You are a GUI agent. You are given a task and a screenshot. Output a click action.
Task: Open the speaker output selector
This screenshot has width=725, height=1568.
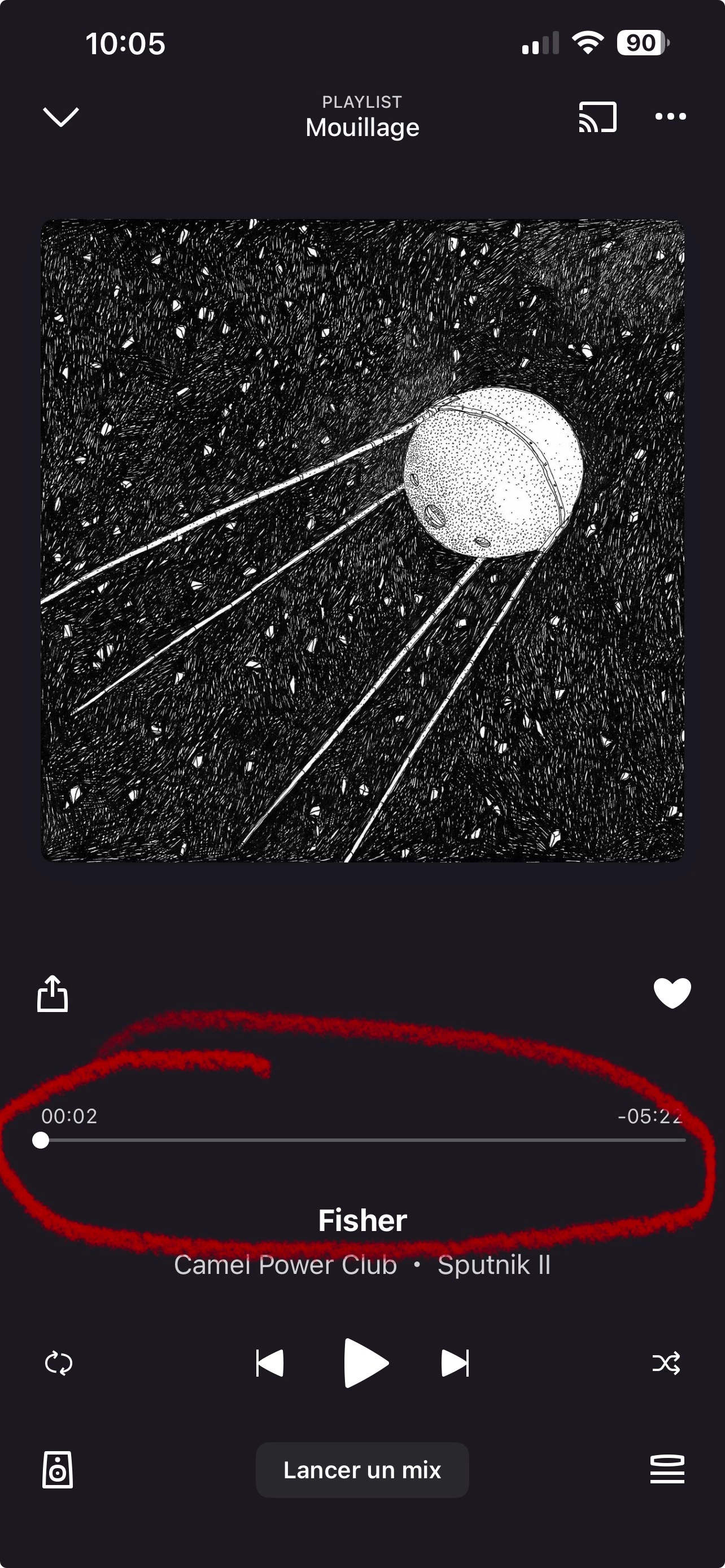(x=58, y=1470)
